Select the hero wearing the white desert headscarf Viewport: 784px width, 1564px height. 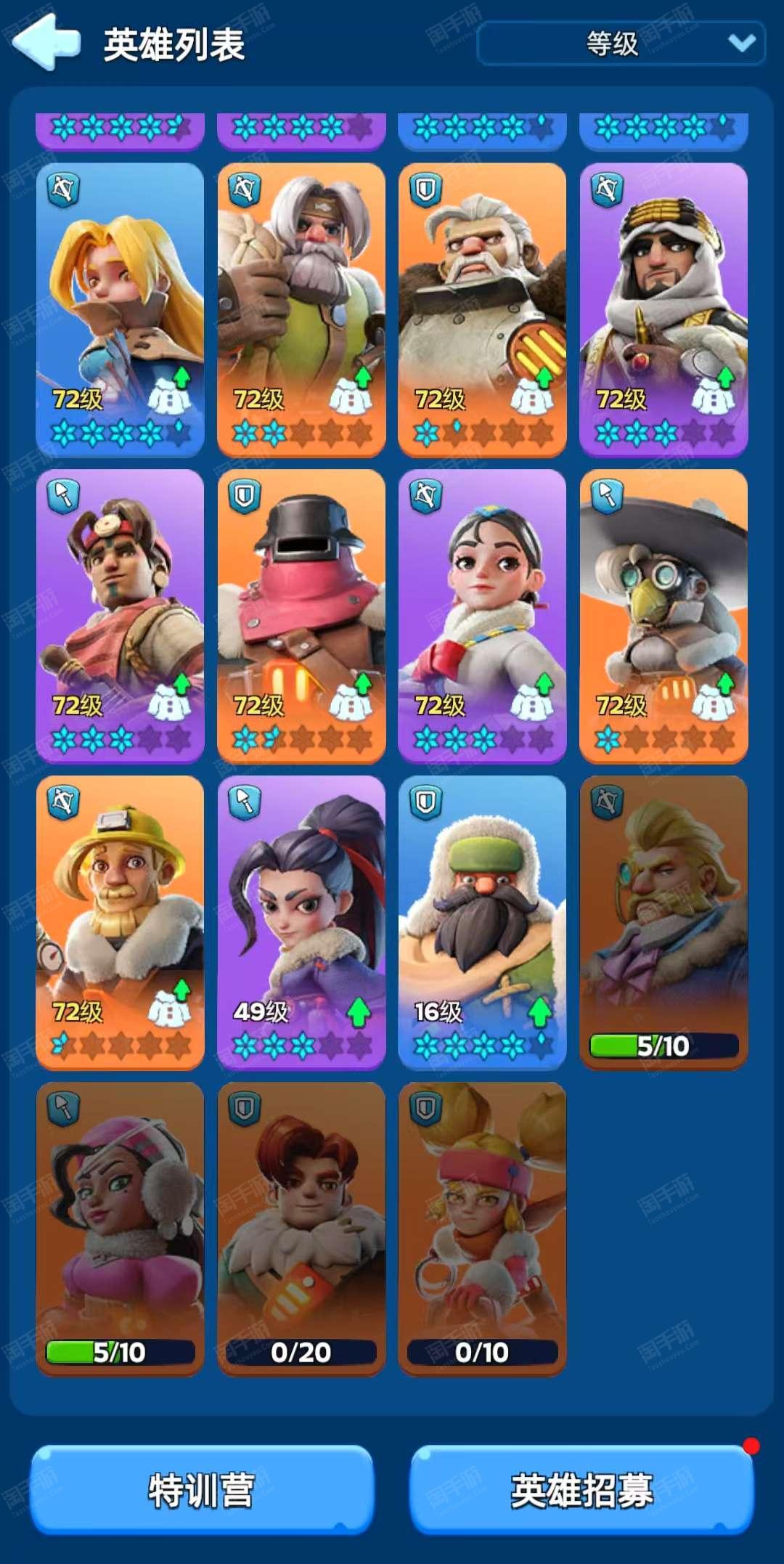(663, 309)
